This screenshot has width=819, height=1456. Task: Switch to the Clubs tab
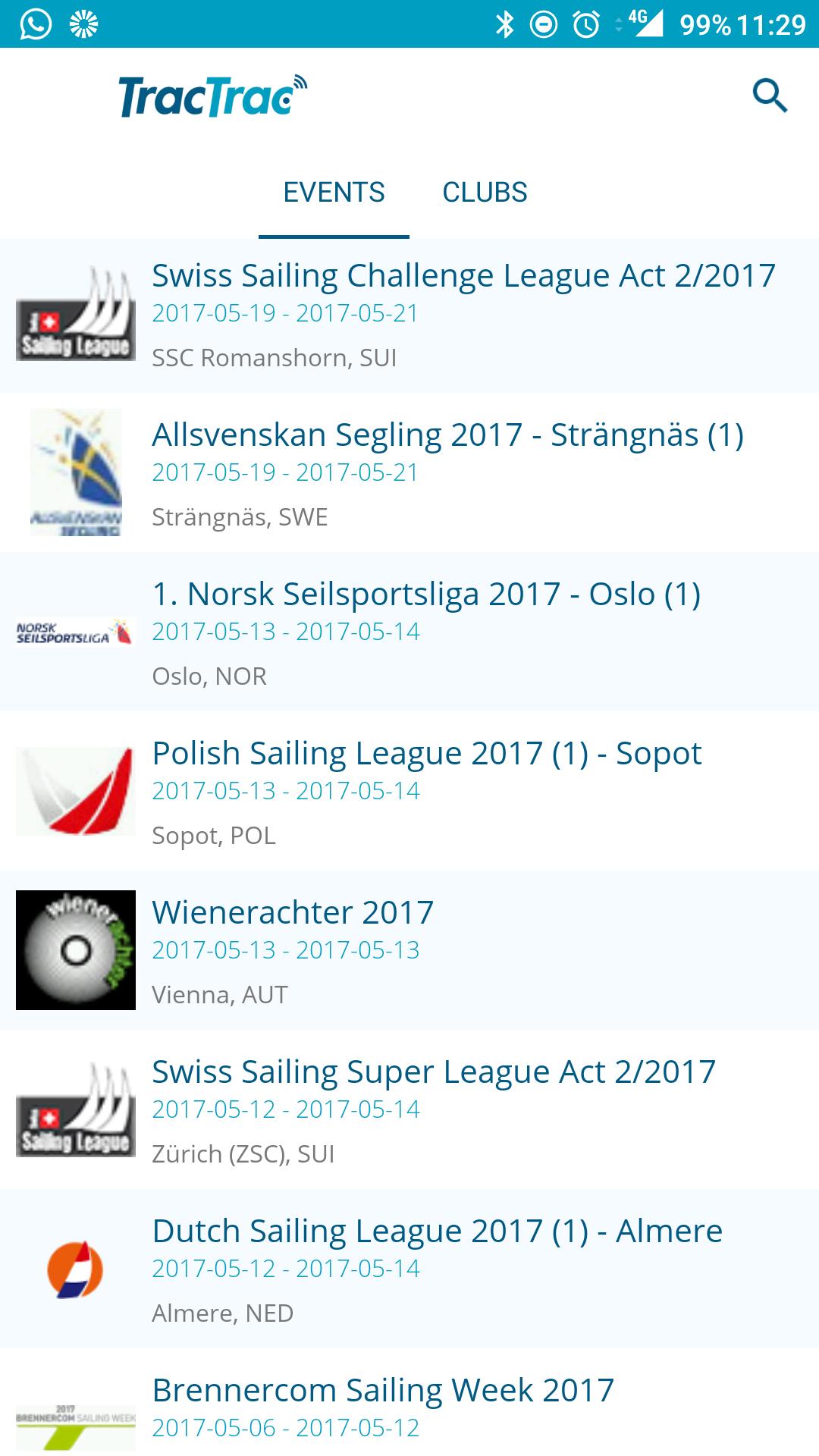click(x=485, y=193)
